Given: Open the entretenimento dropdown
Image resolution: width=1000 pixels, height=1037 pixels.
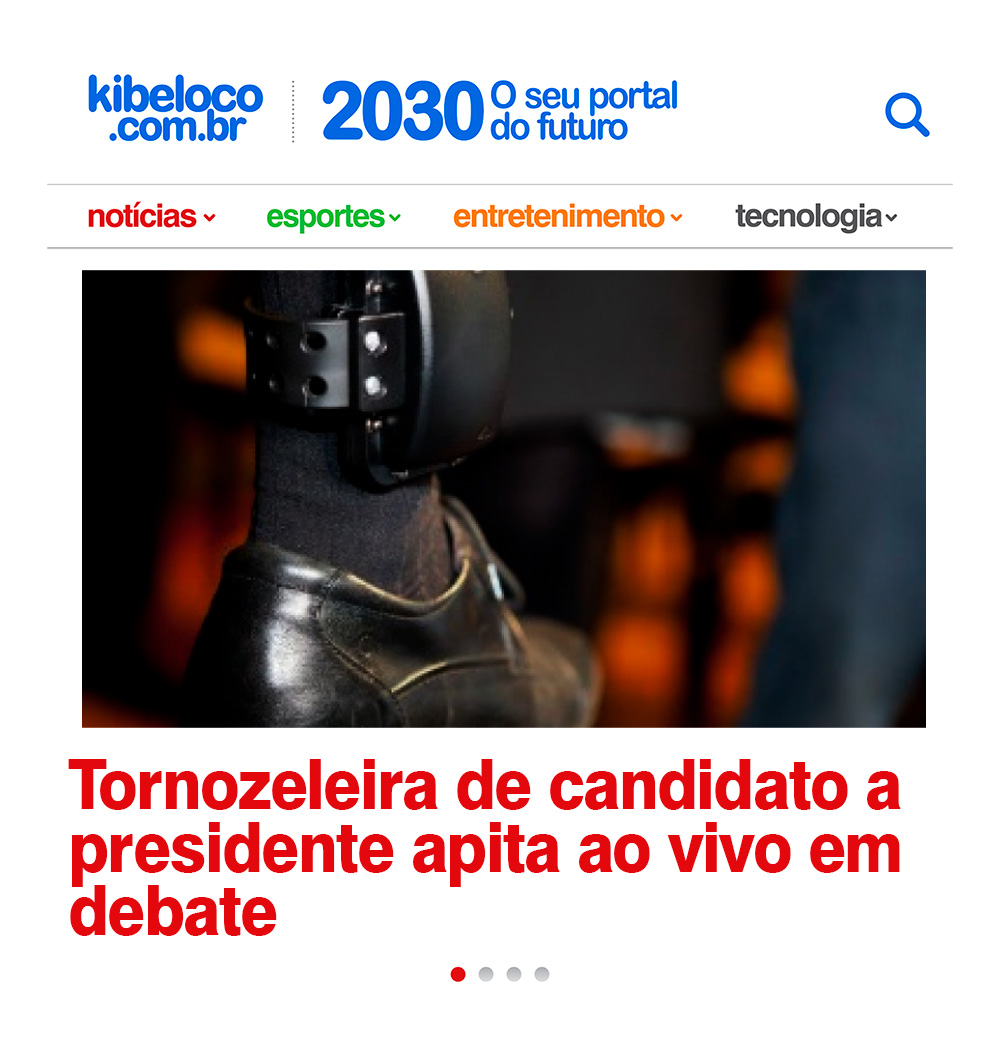Looking at the screenshot, I should (567, 216).
